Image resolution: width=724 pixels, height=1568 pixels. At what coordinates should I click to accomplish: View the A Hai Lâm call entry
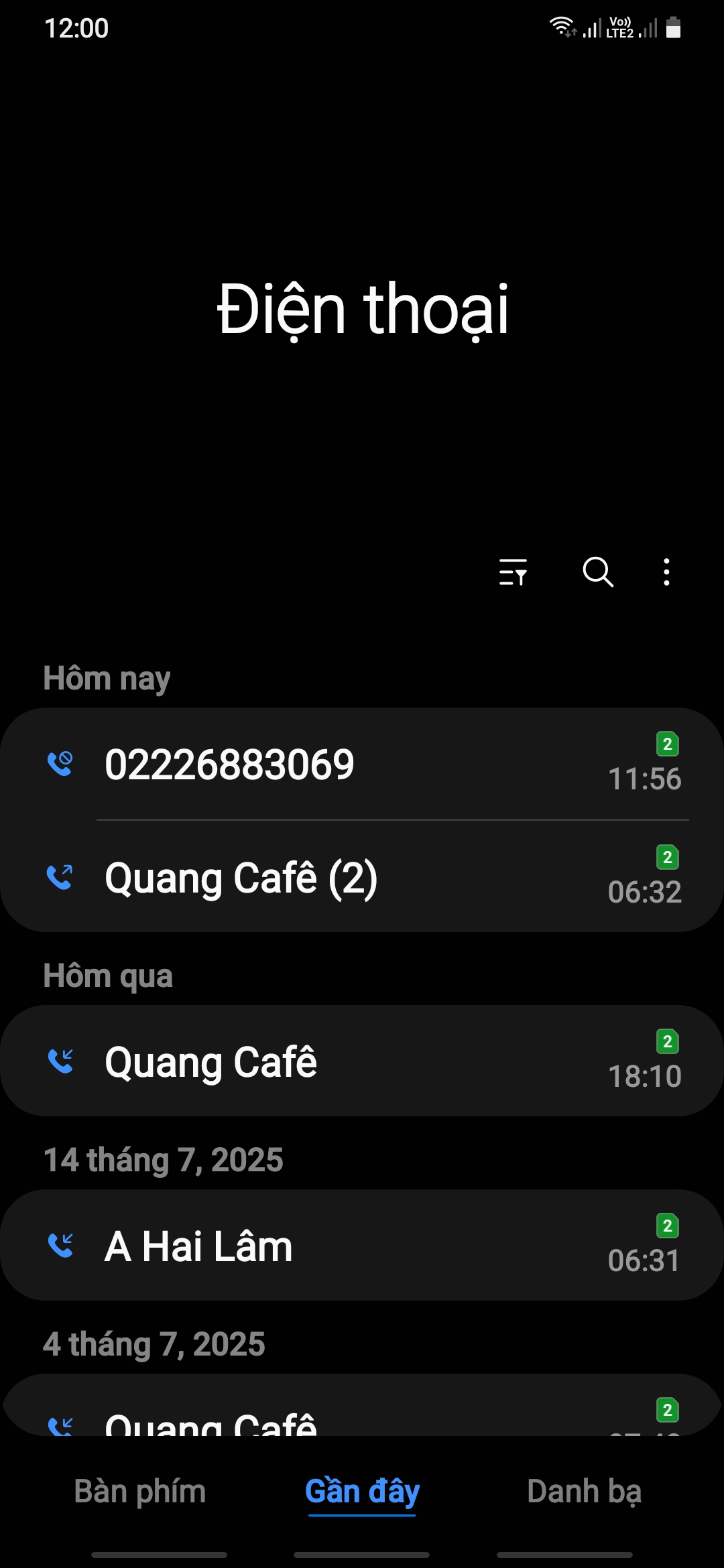tap(362, 1246)
